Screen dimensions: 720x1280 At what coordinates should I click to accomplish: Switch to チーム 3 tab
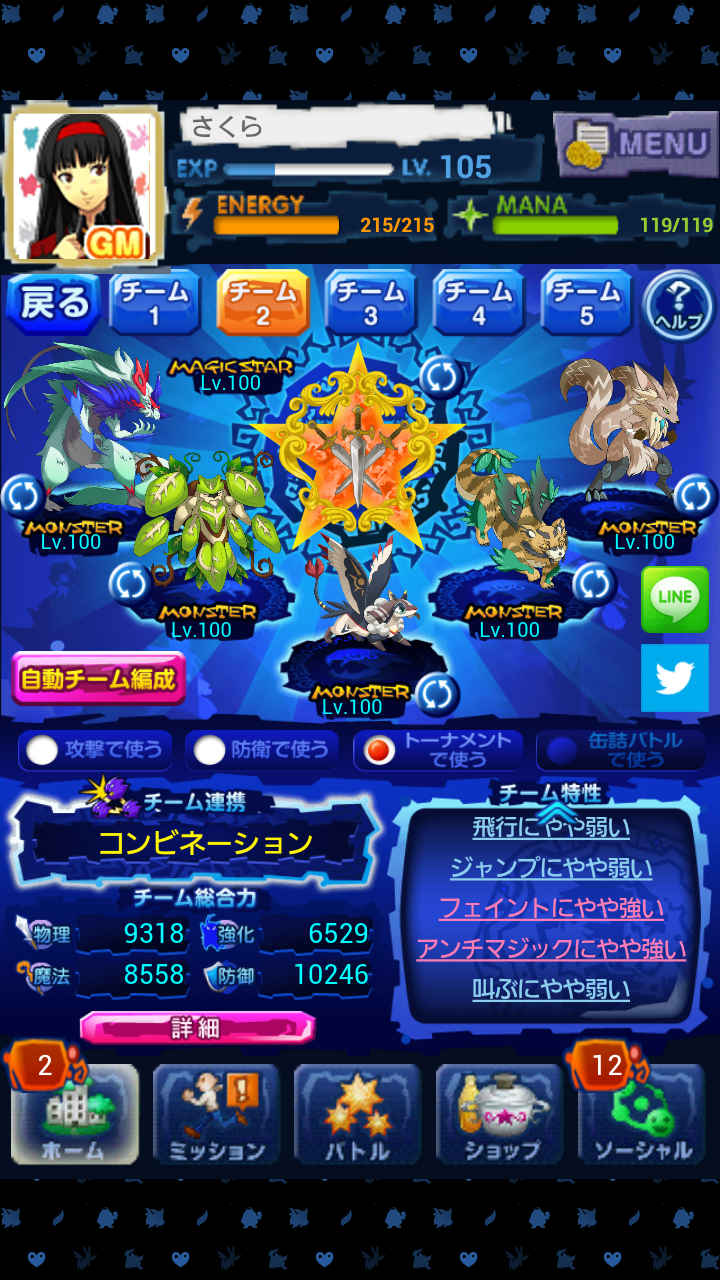371,302
